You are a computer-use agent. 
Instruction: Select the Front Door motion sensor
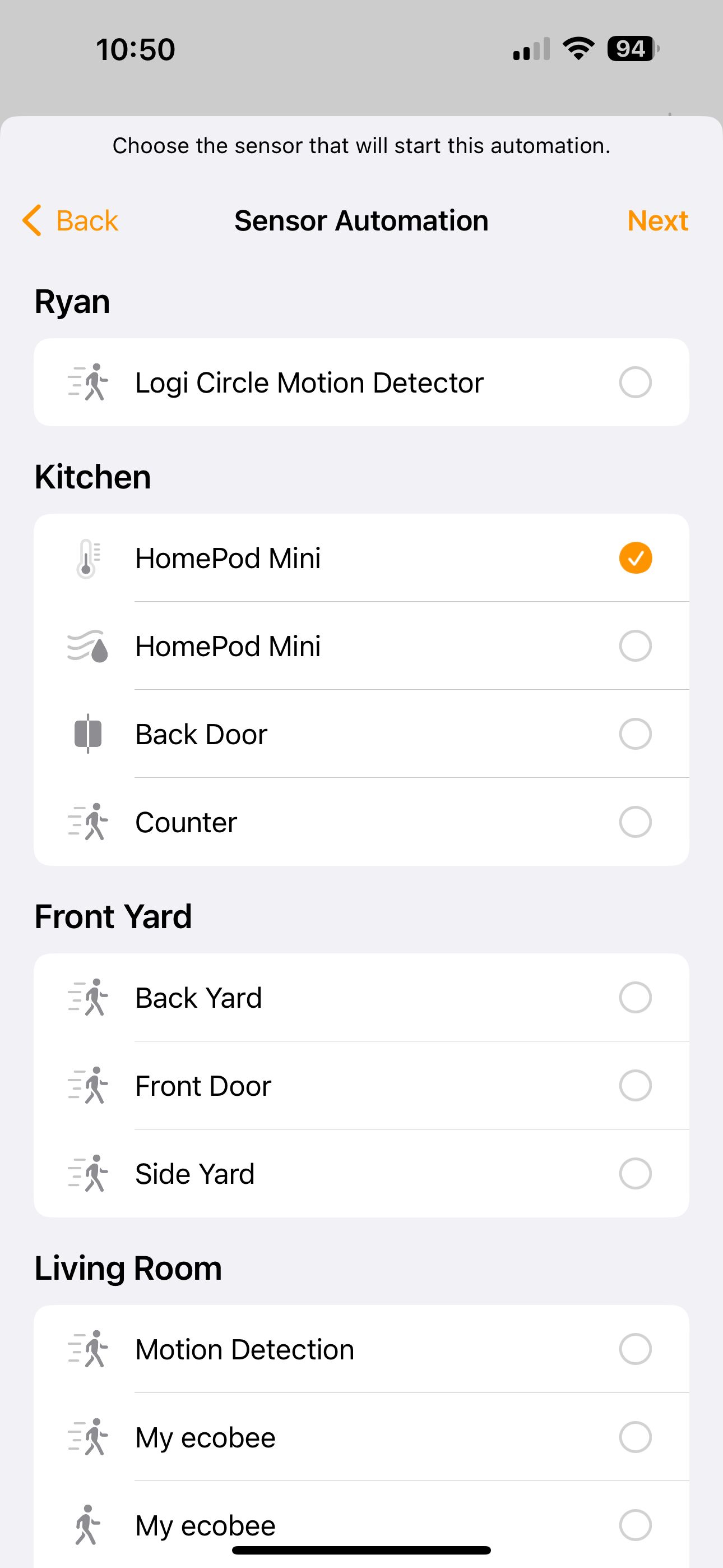click(x=635, y=1085)
